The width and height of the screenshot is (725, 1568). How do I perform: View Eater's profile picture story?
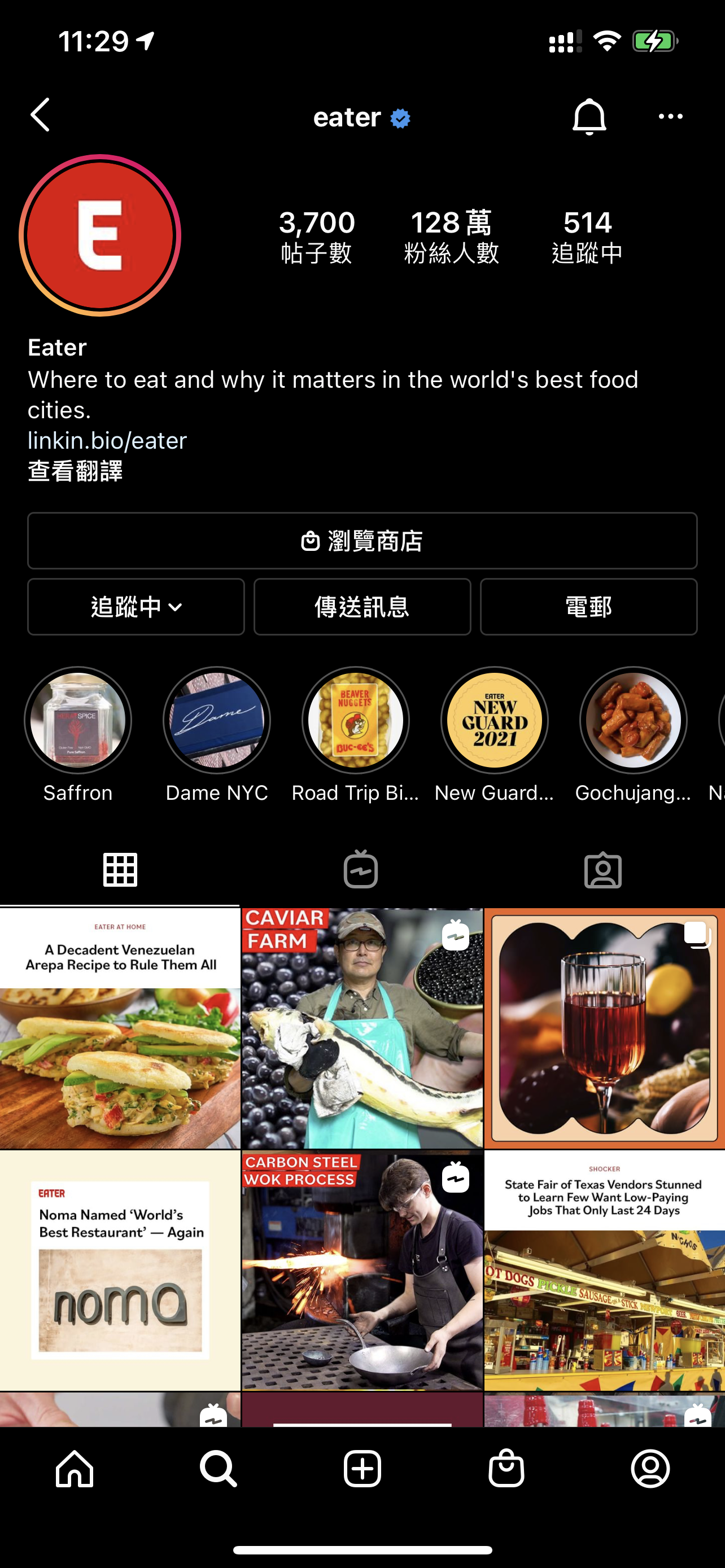click(x=100, y=235)
